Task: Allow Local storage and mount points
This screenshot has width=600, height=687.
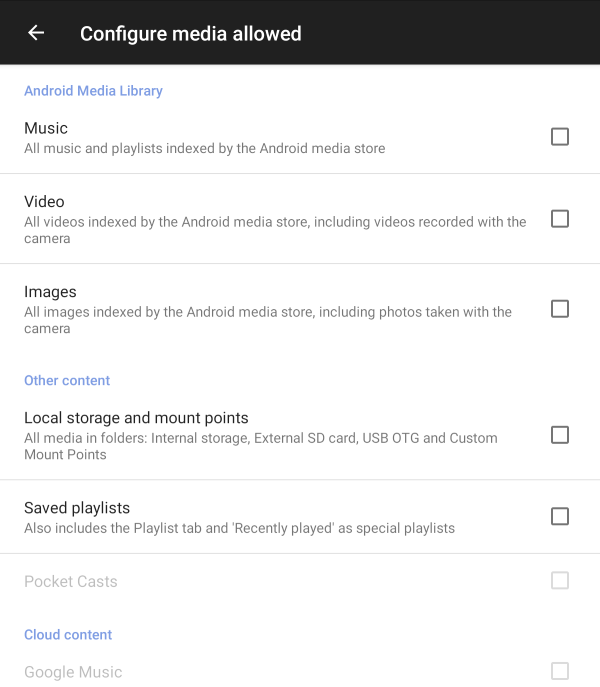Action: click(x=560, y=435)
